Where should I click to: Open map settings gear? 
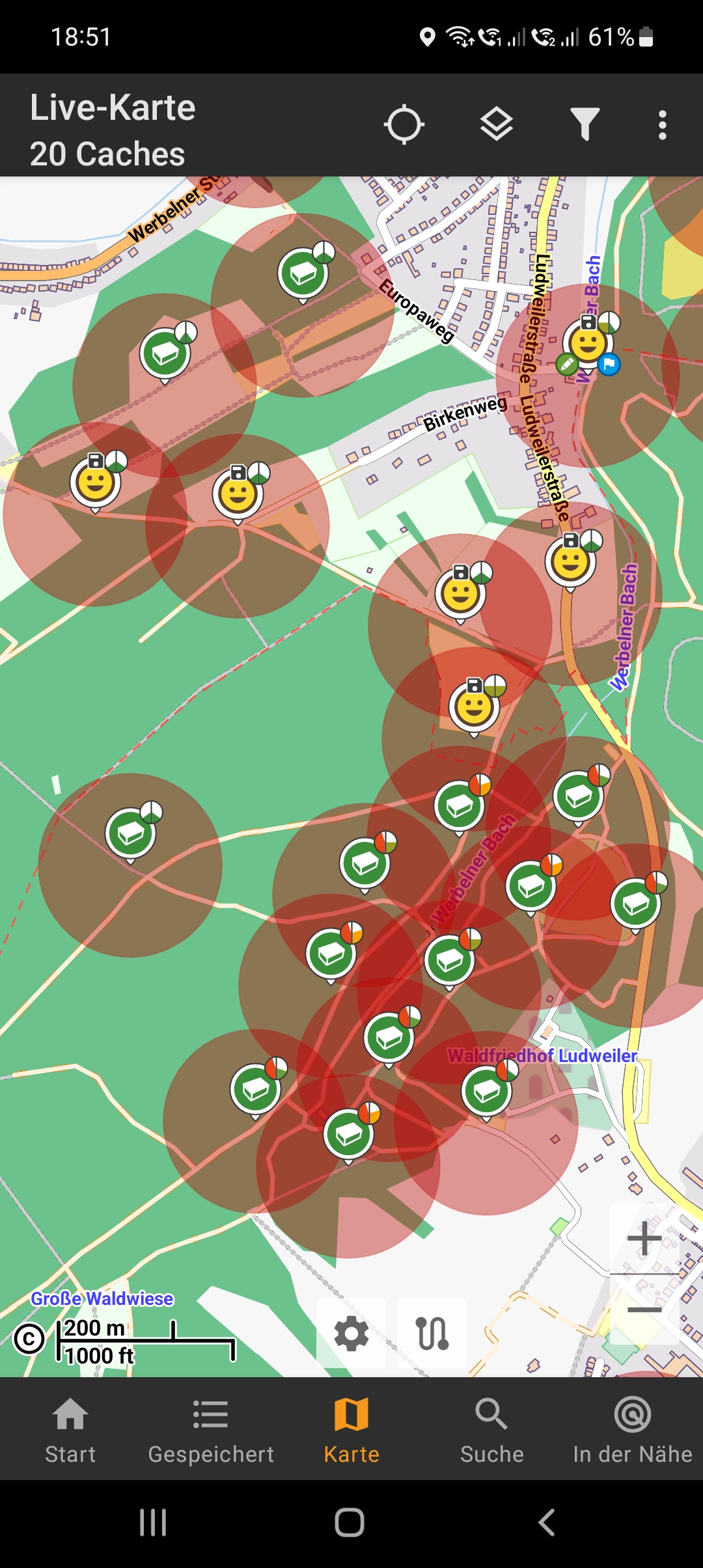pyautogui.click(x=351, y=1334)
